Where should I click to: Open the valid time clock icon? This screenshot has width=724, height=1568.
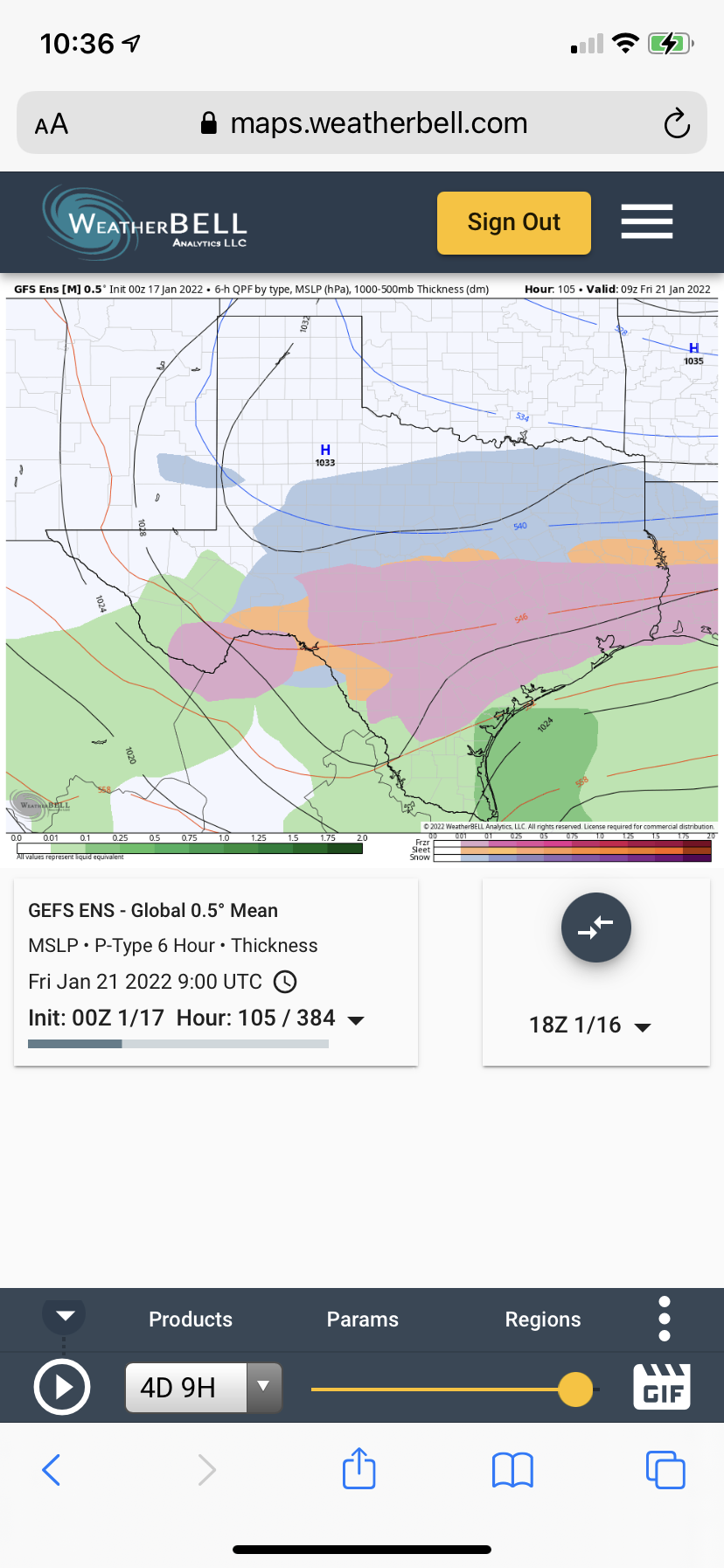tap(285, 982)
